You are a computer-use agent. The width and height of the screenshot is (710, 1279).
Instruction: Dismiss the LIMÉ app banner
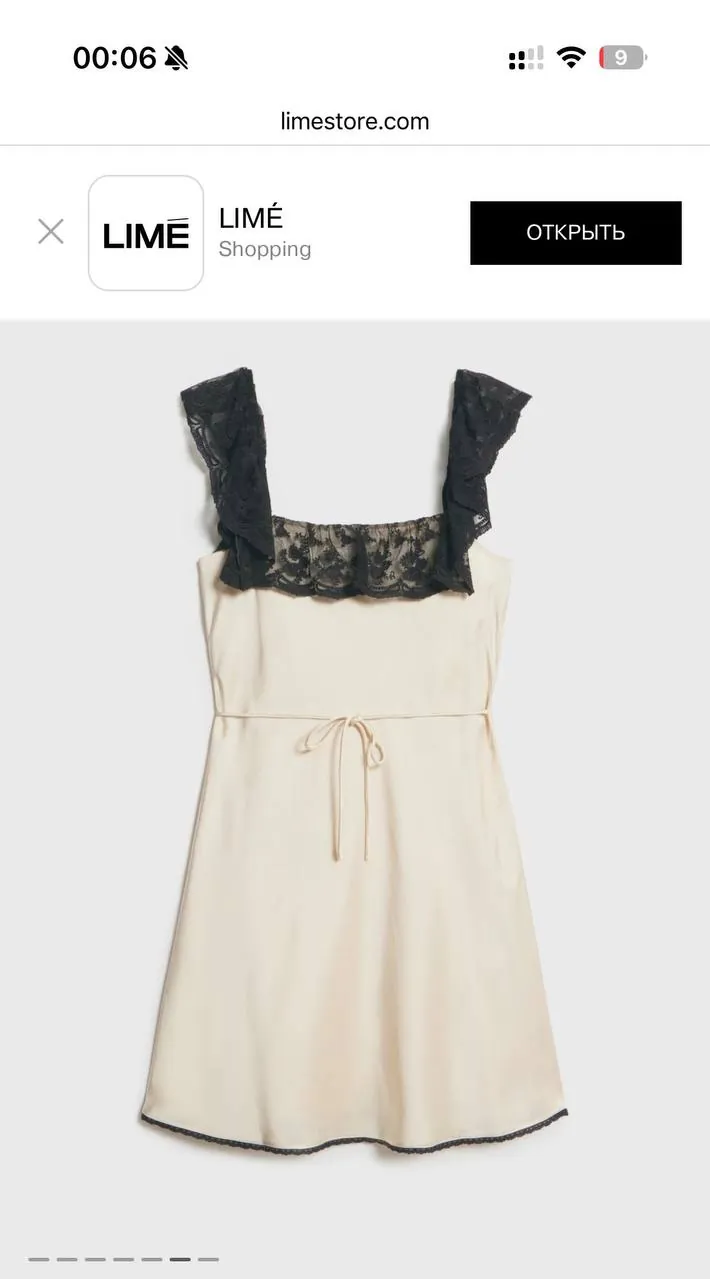pos(51,232)
